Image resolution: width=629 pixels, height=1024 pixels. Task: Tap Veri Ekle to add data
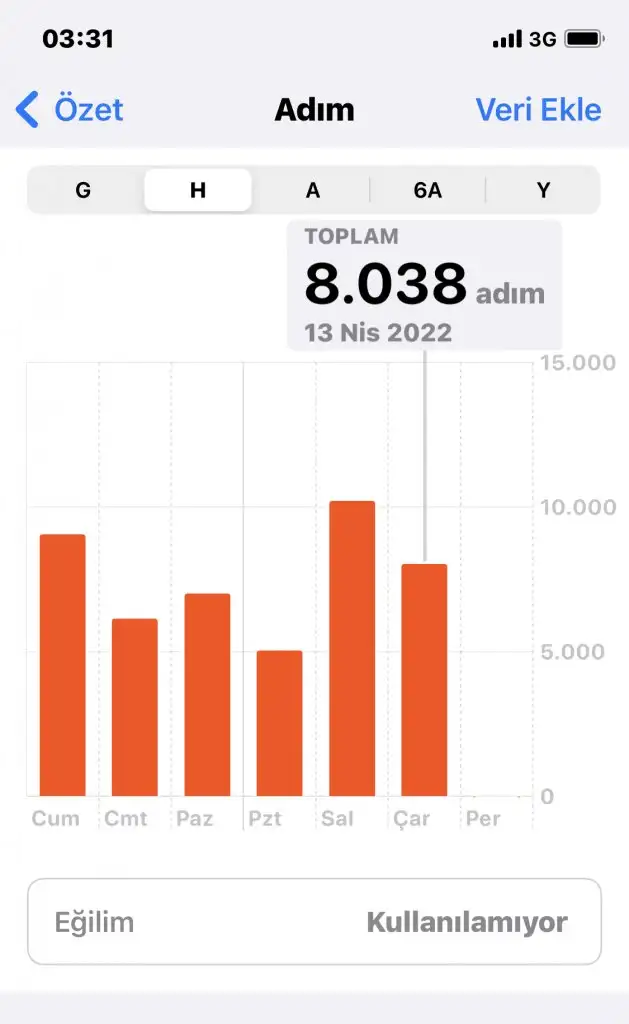pyautogui.click(x=538, y=110)
